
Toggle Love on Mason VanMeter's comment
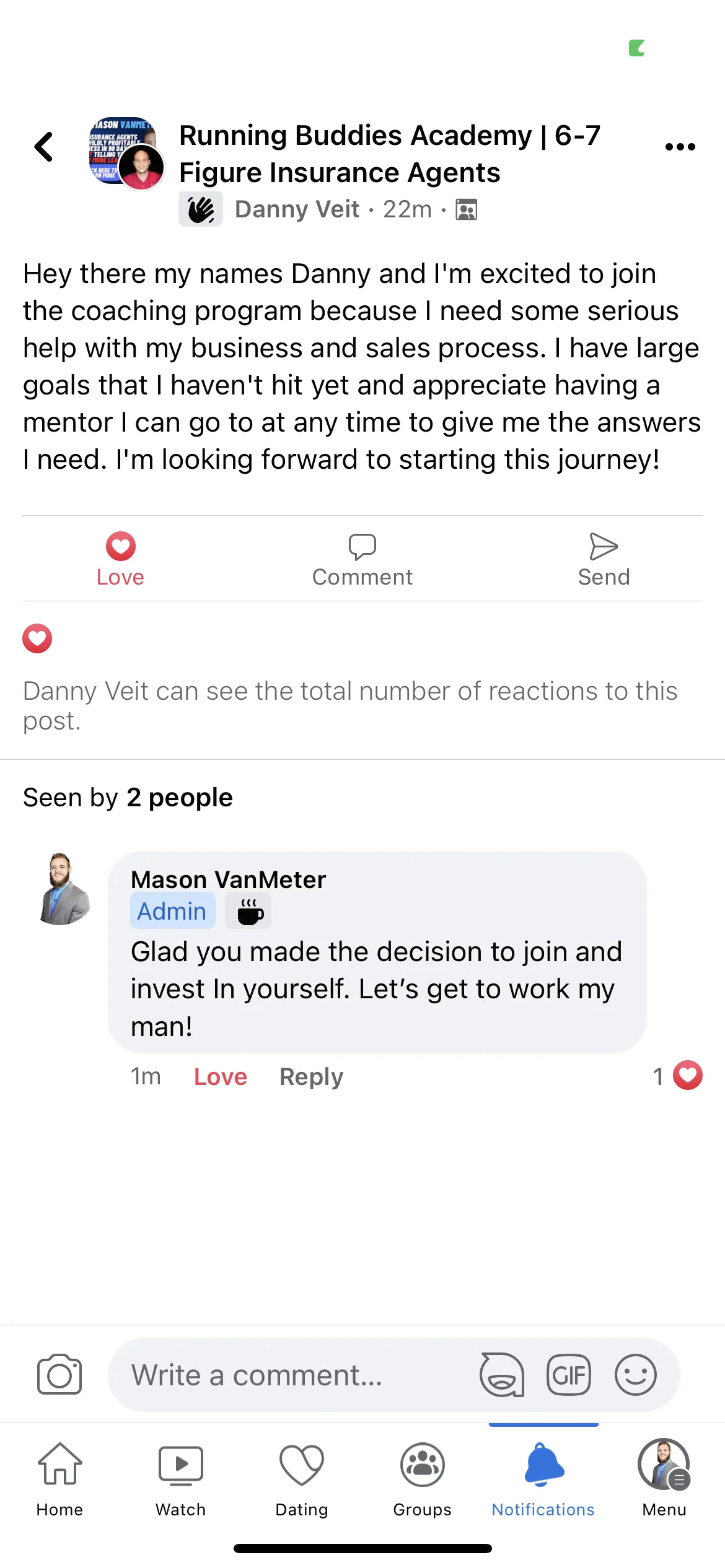(221, 1076)
